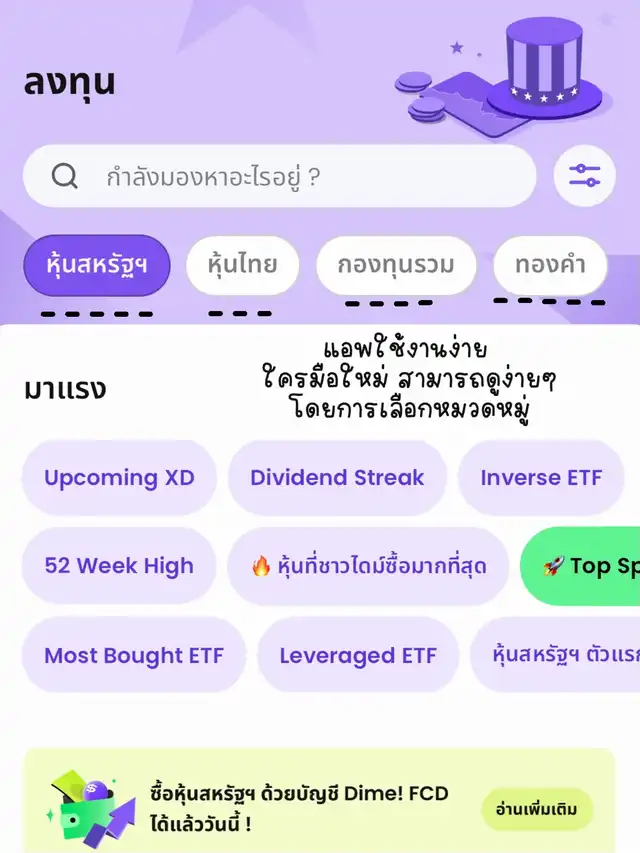Select the Dividend Streak chip

point(337,478)
